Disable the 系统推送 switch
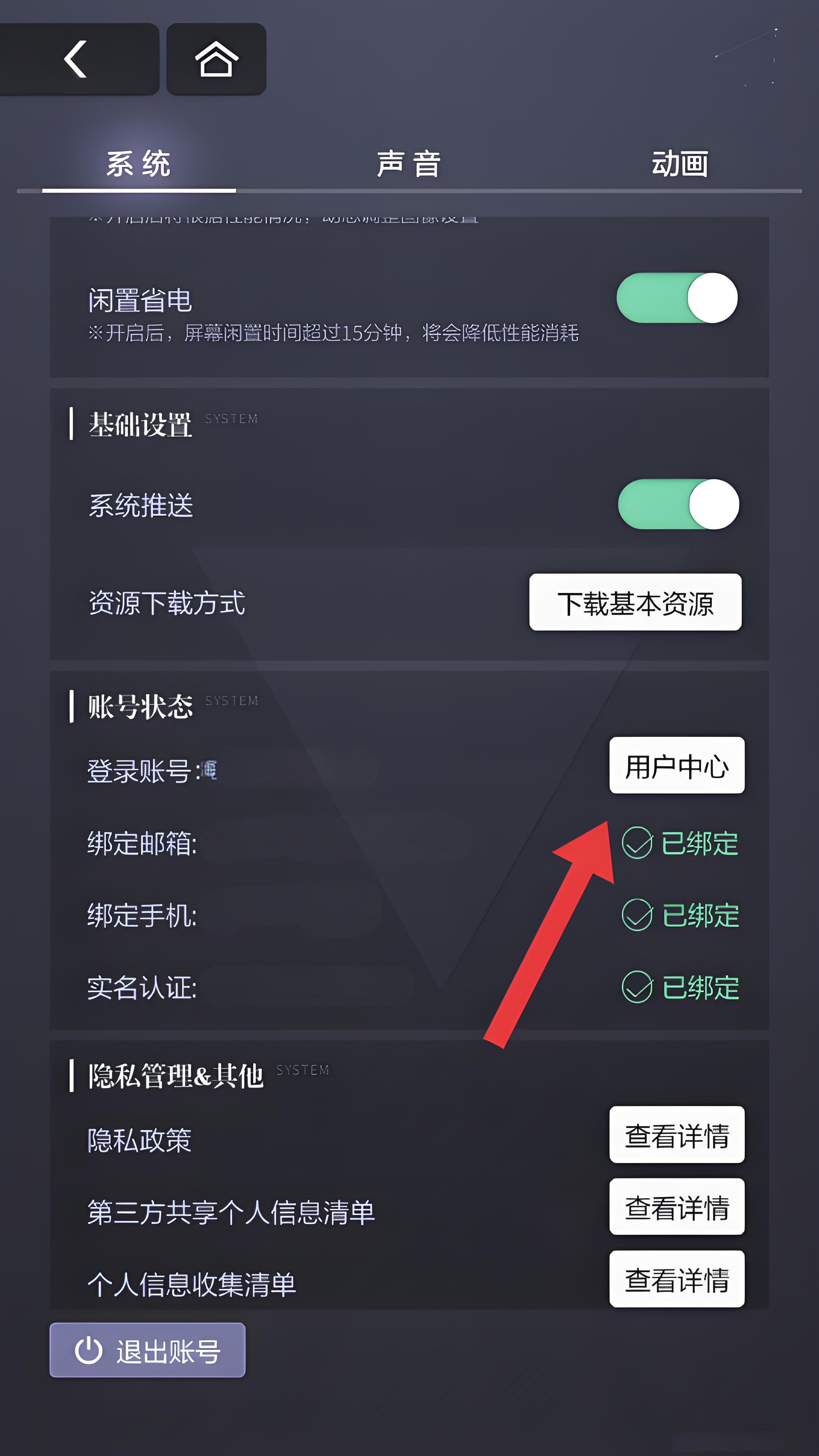The width and height of the screenshot is (819, 1456). pyautogui.click(x=678, y=504)
